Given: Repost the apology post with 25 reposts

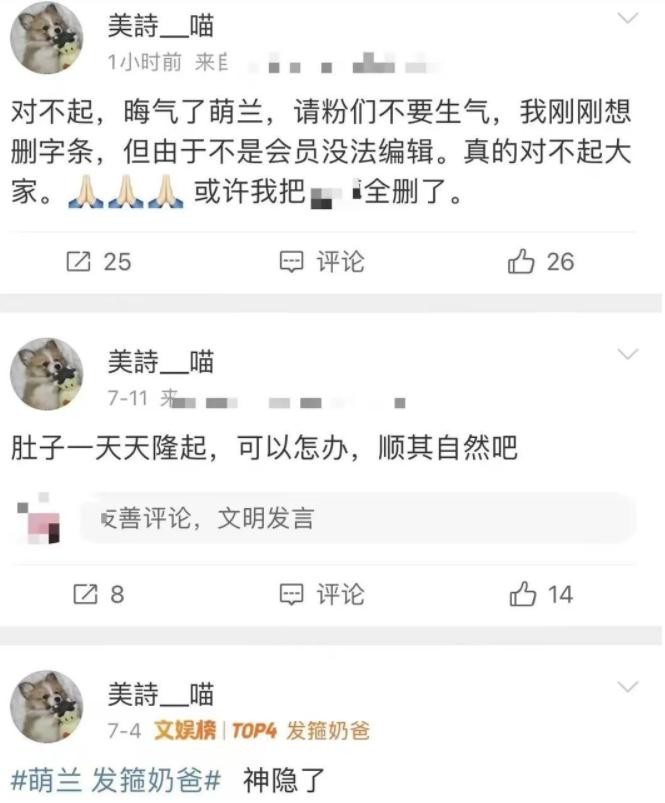Looking at the screenshot, I should 98,262.
